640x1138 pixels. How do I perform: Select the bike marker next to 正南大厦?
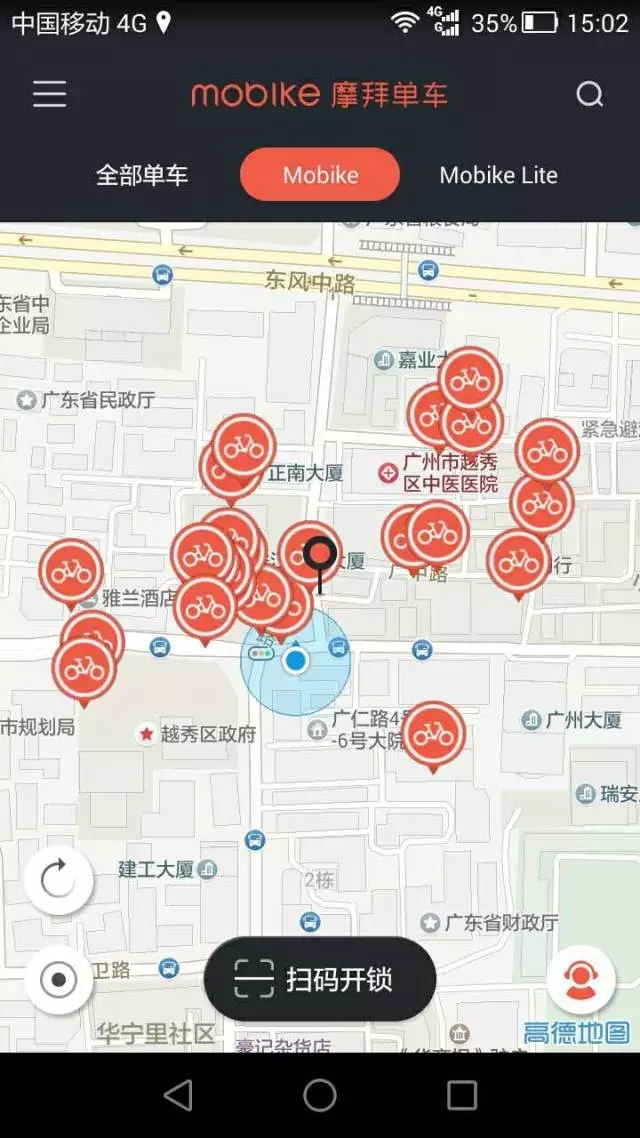(245, 446)
